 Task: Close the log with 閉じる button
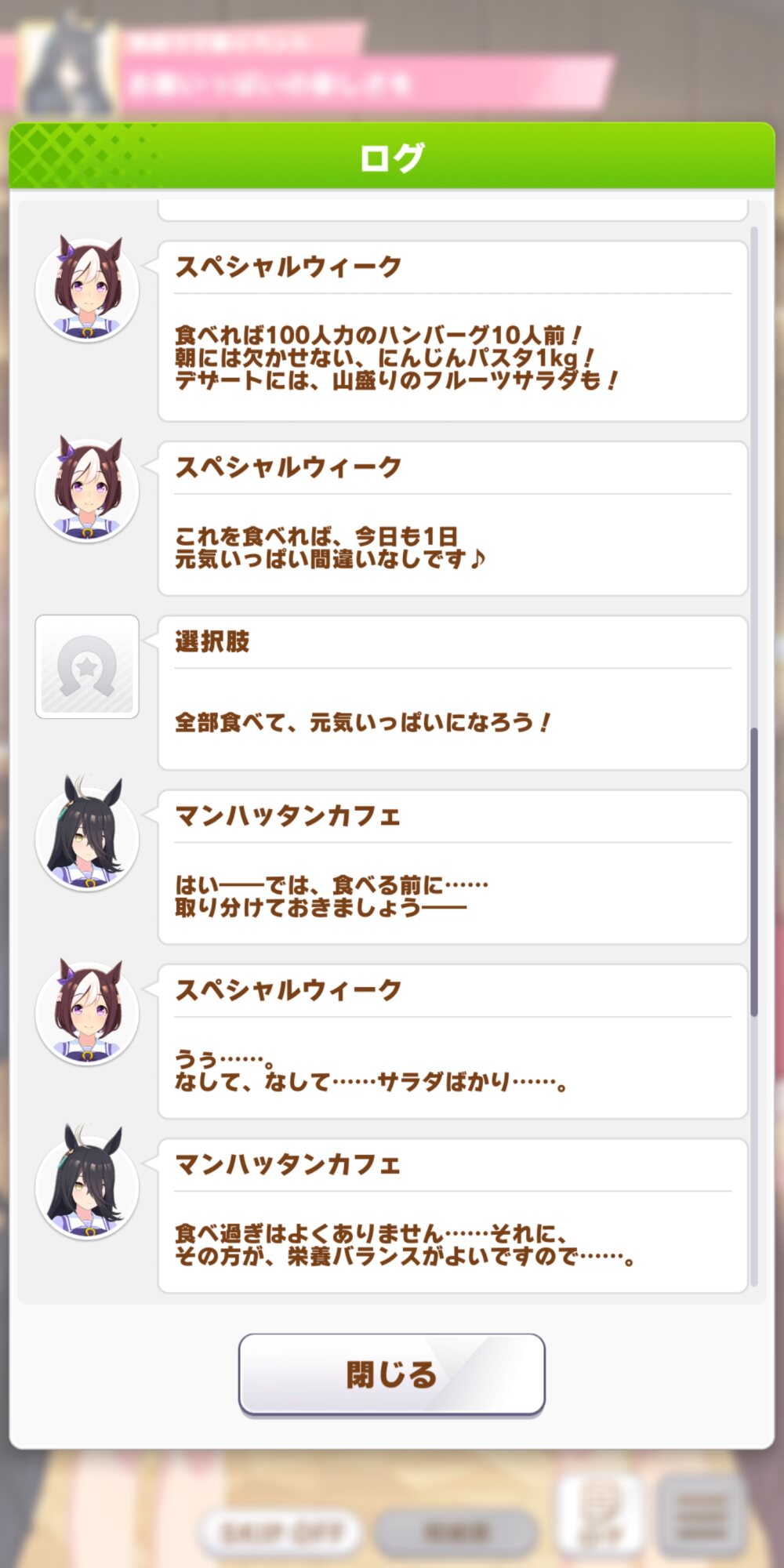391,1374
